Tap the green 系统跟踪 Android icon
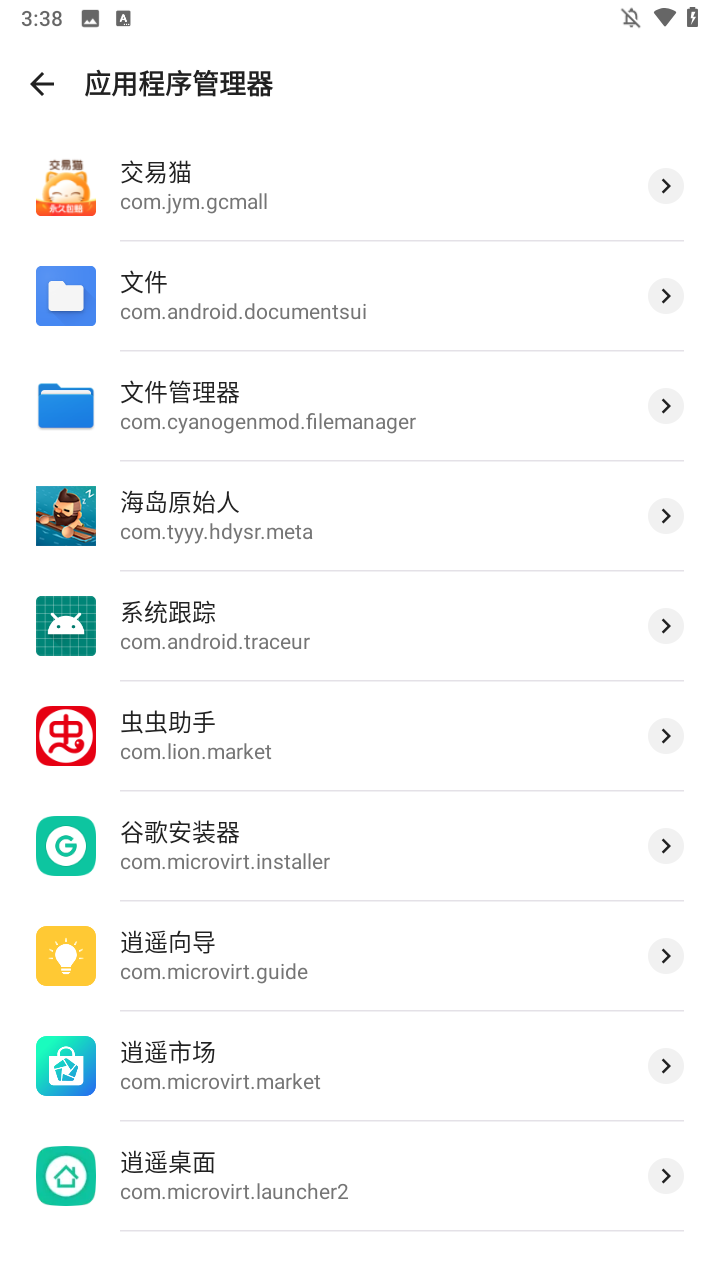 pyautogui.click(x=65, y=625)
